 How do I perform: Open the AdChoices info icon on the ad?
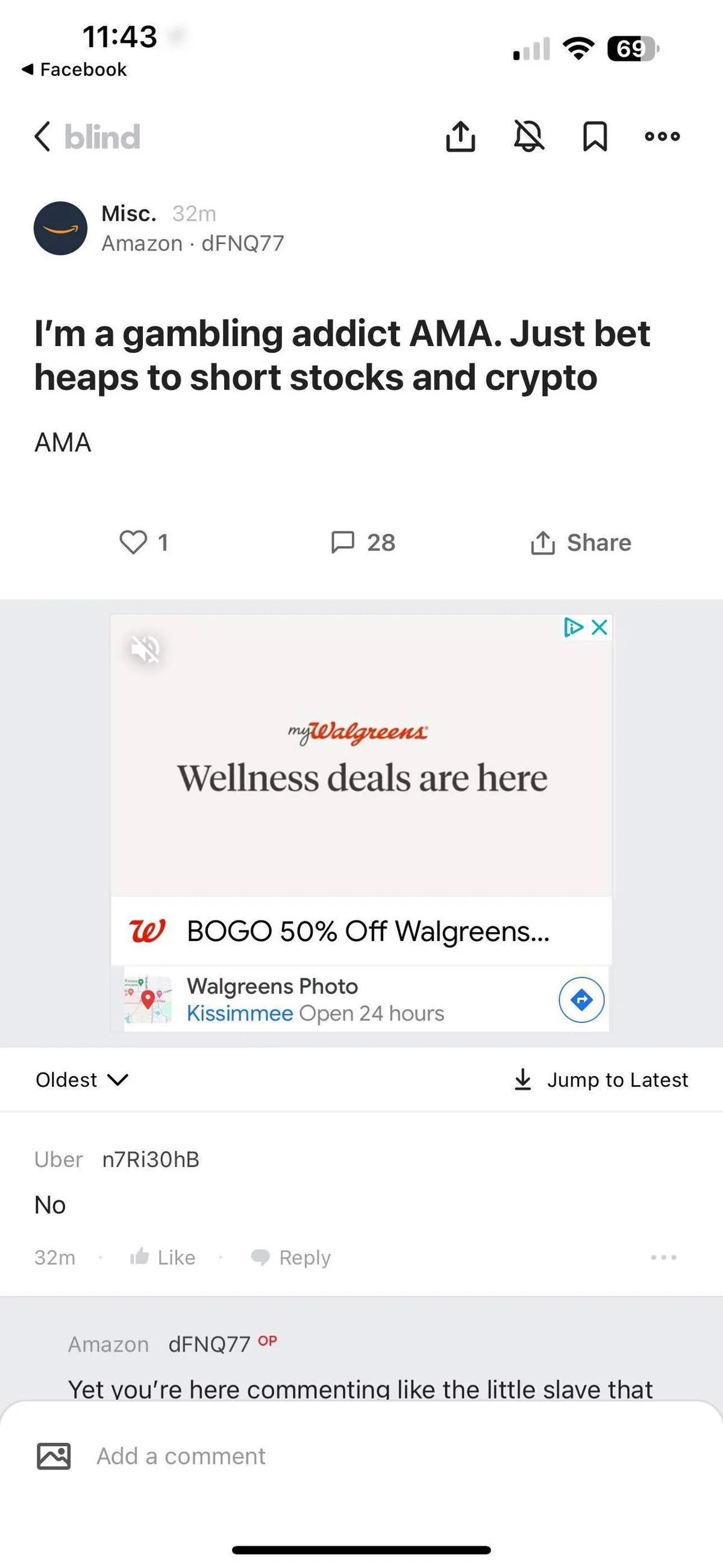(x=574, y=627)
